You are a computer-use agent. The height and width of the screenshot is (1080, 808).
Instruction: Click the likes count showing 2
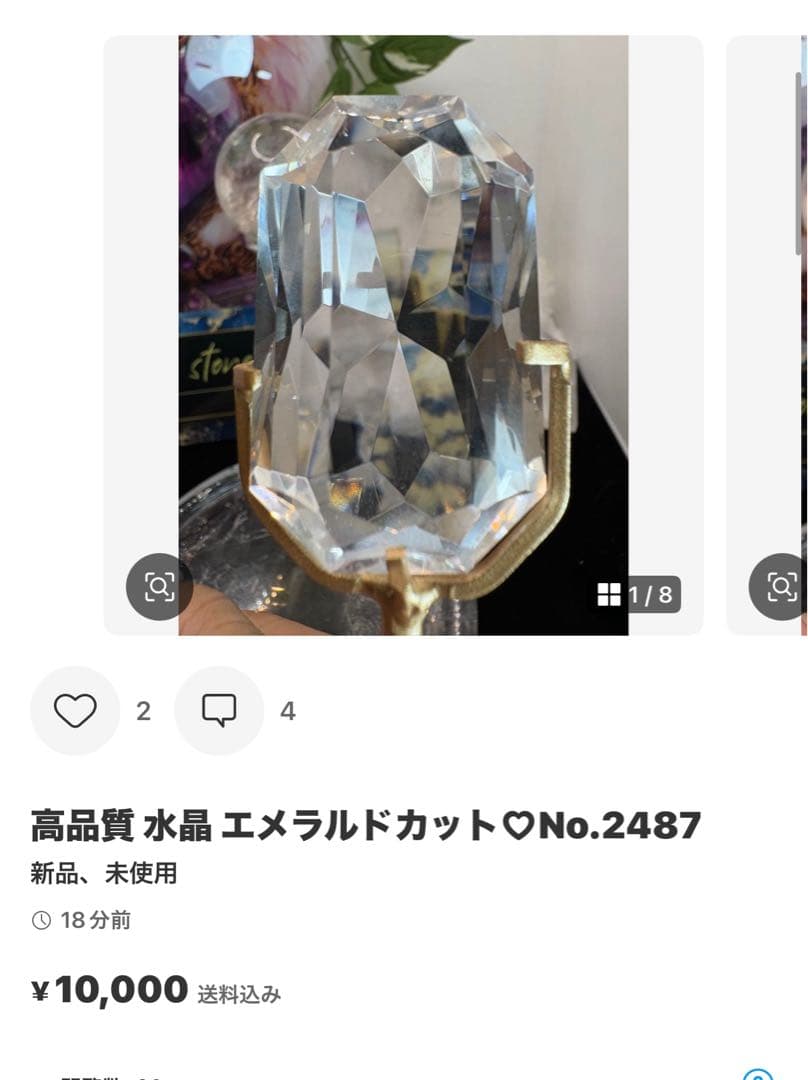pos(143,710)
